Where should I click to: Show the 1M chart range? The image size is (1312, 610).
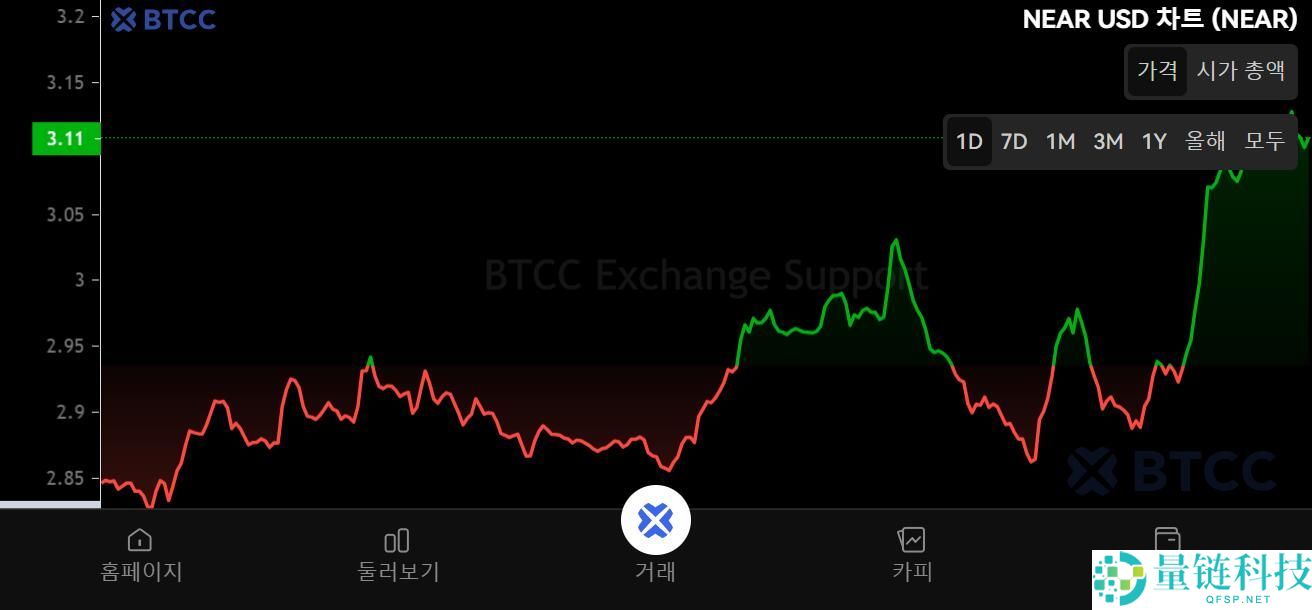pos(1060,141)
